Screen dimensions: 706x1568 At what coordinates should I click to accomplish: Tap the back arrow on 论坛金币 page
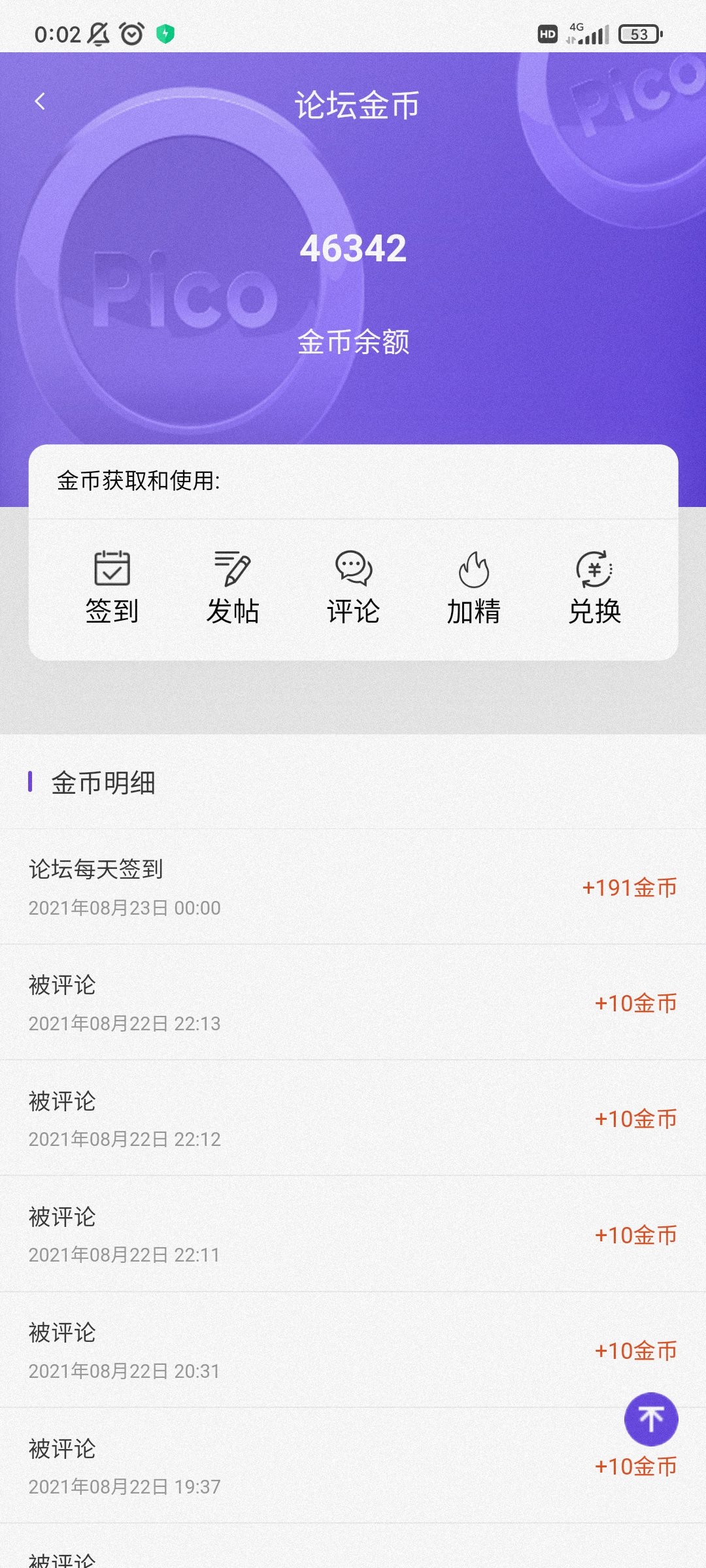point(41,101)
